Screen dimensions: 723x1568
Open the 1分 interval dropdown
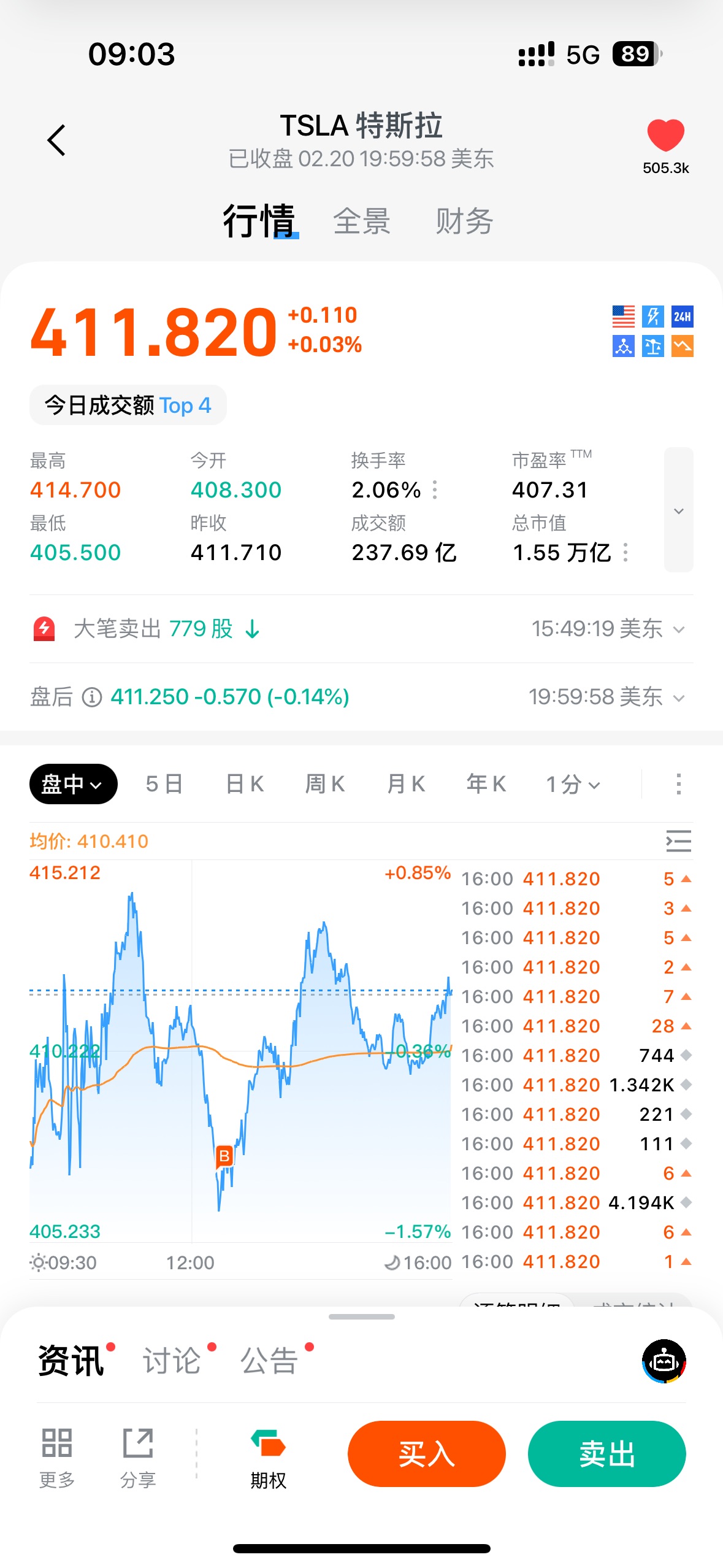point(573,784)
